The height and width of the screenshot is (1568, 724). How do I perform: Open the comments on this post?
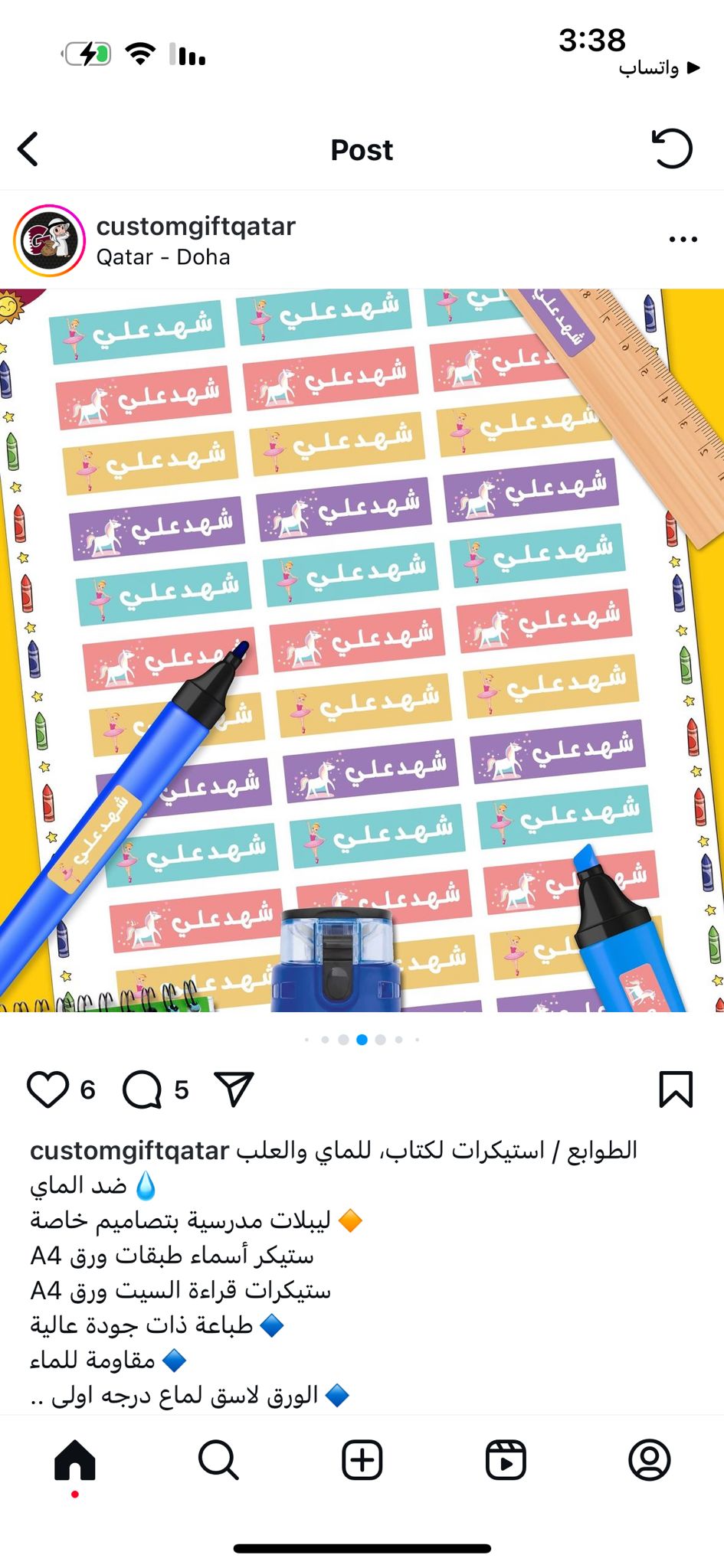point(143,1089)
